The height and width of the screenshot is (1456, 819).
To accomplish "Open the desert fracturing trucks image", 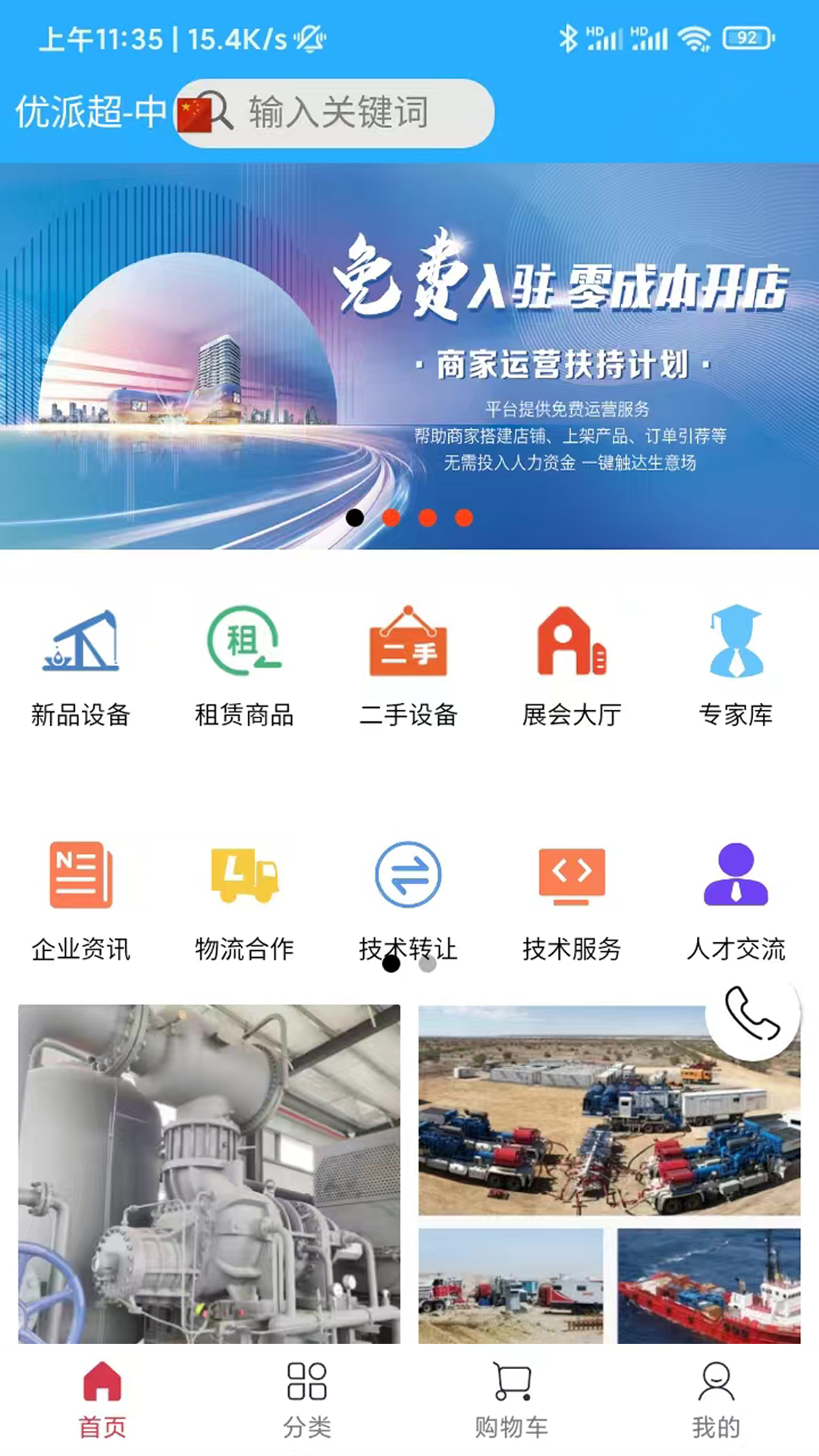I will pyautogui.click(x=610, y=1111).
